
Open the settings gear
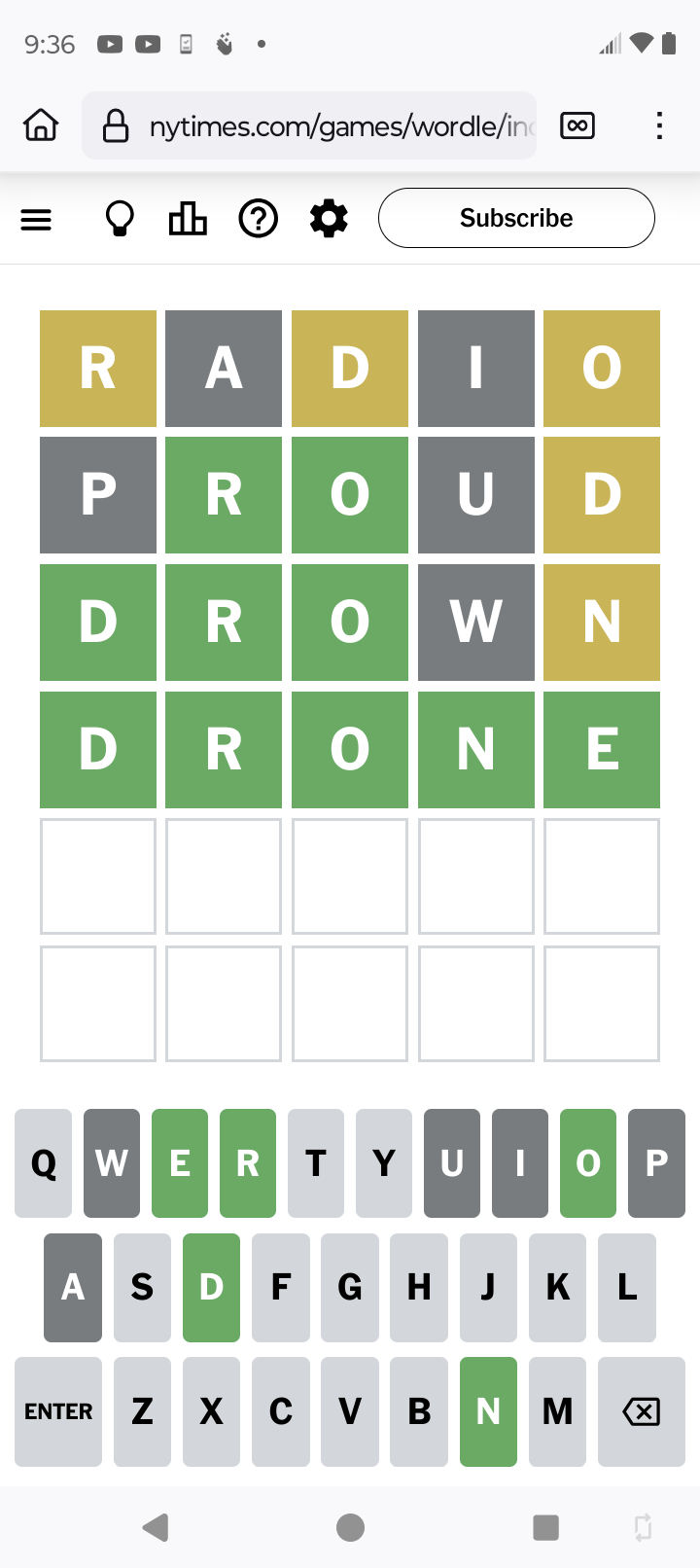(x=329, y=219)
